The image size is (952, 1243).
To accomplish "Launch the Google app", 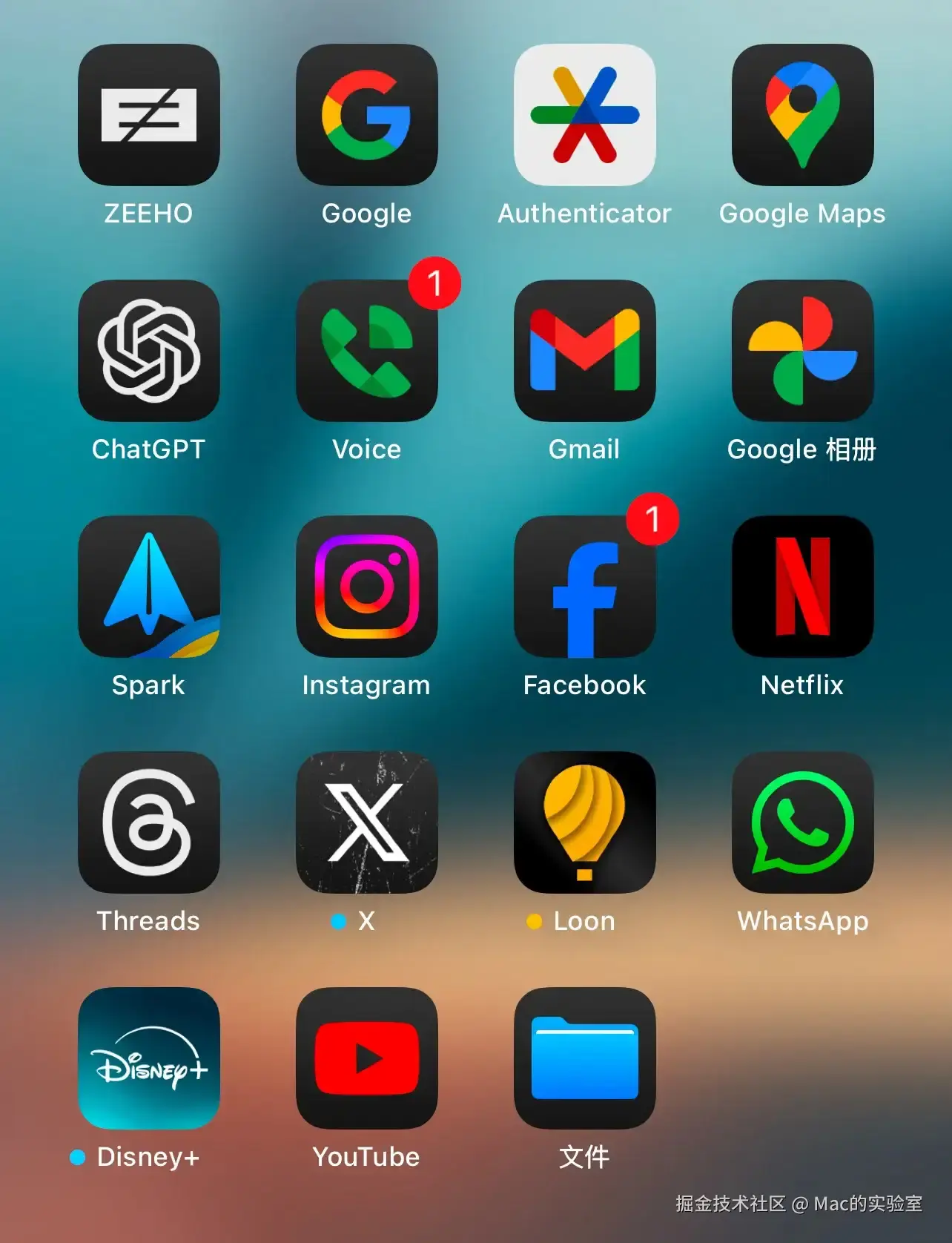I will pyautogui.click(x=366, y=115).
